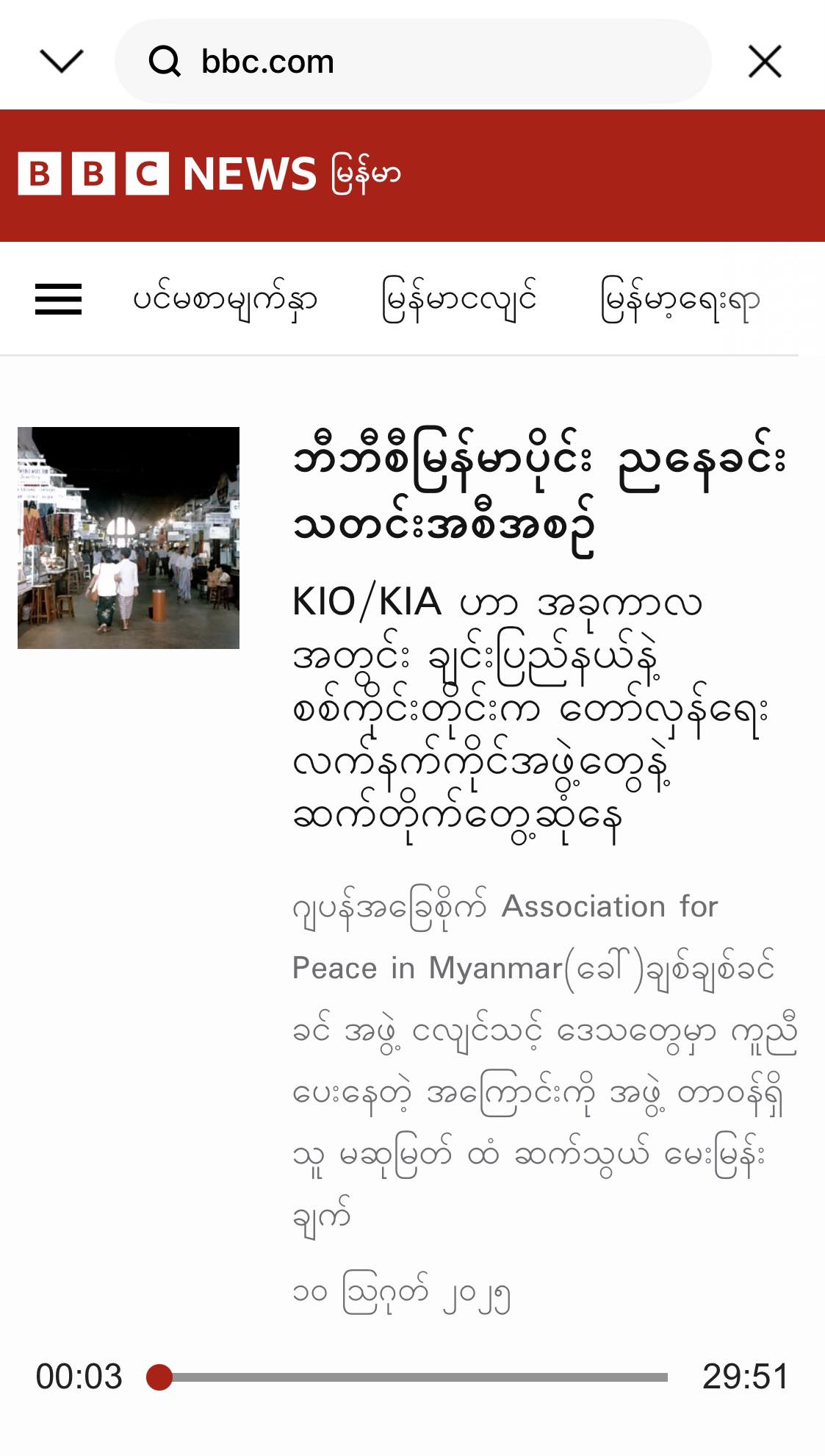This screenshot has width=825, height=1456.
Task: Open the market photo thumbnail
Action: point(129,538)
